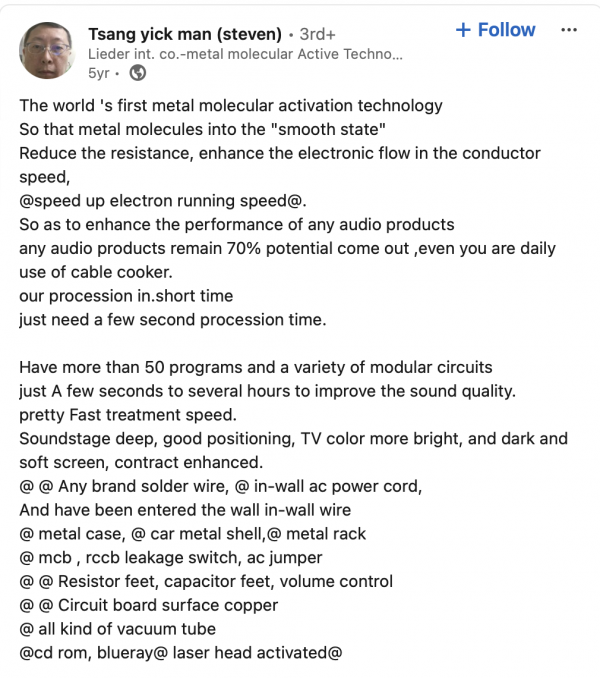Follow Tsang yick man (steven)
Viewport: 600px width, 678px height.
click(495, 30)
